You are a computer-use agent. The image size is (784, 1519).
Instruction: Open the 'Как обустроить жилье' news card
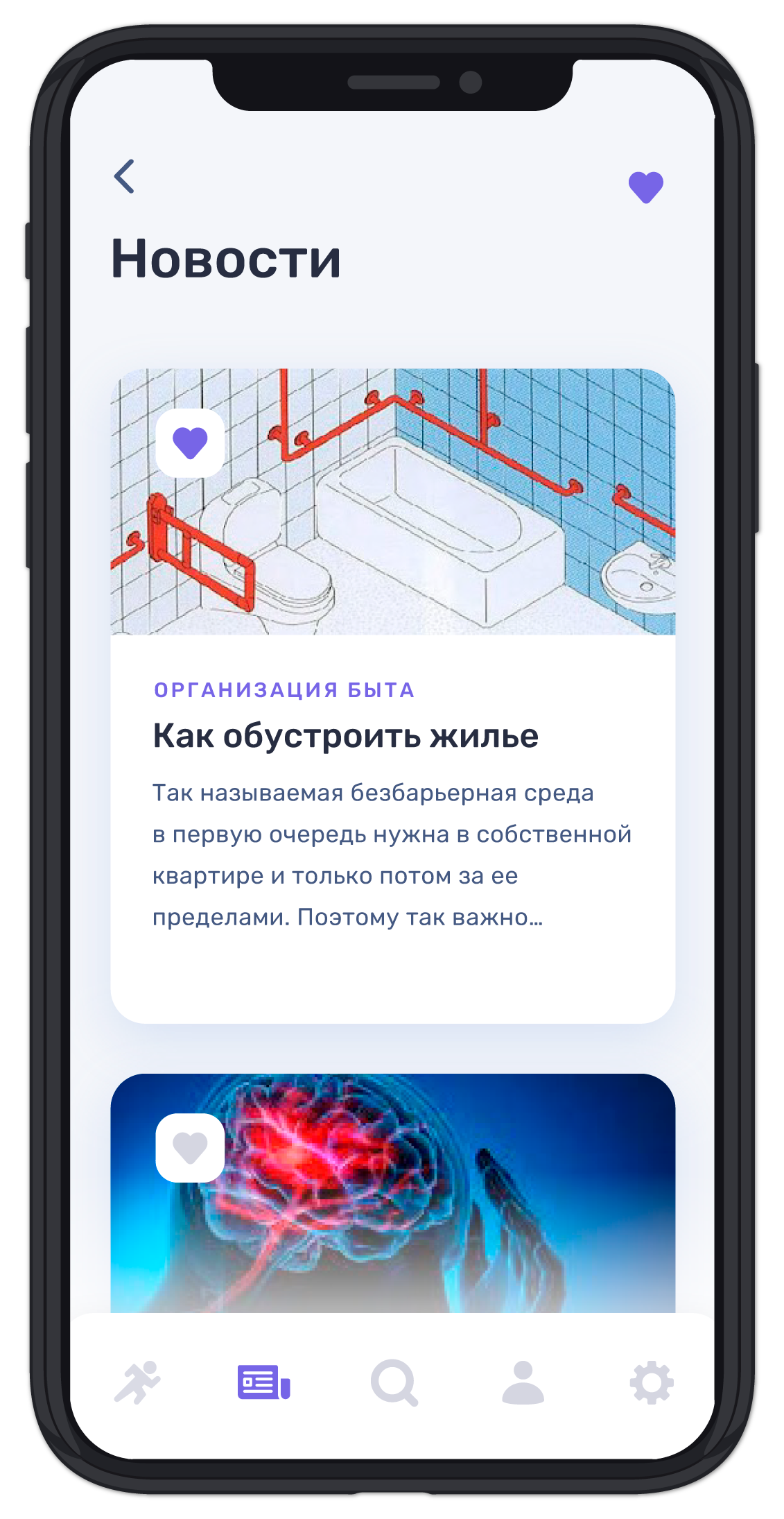click(x=392, y=798)
